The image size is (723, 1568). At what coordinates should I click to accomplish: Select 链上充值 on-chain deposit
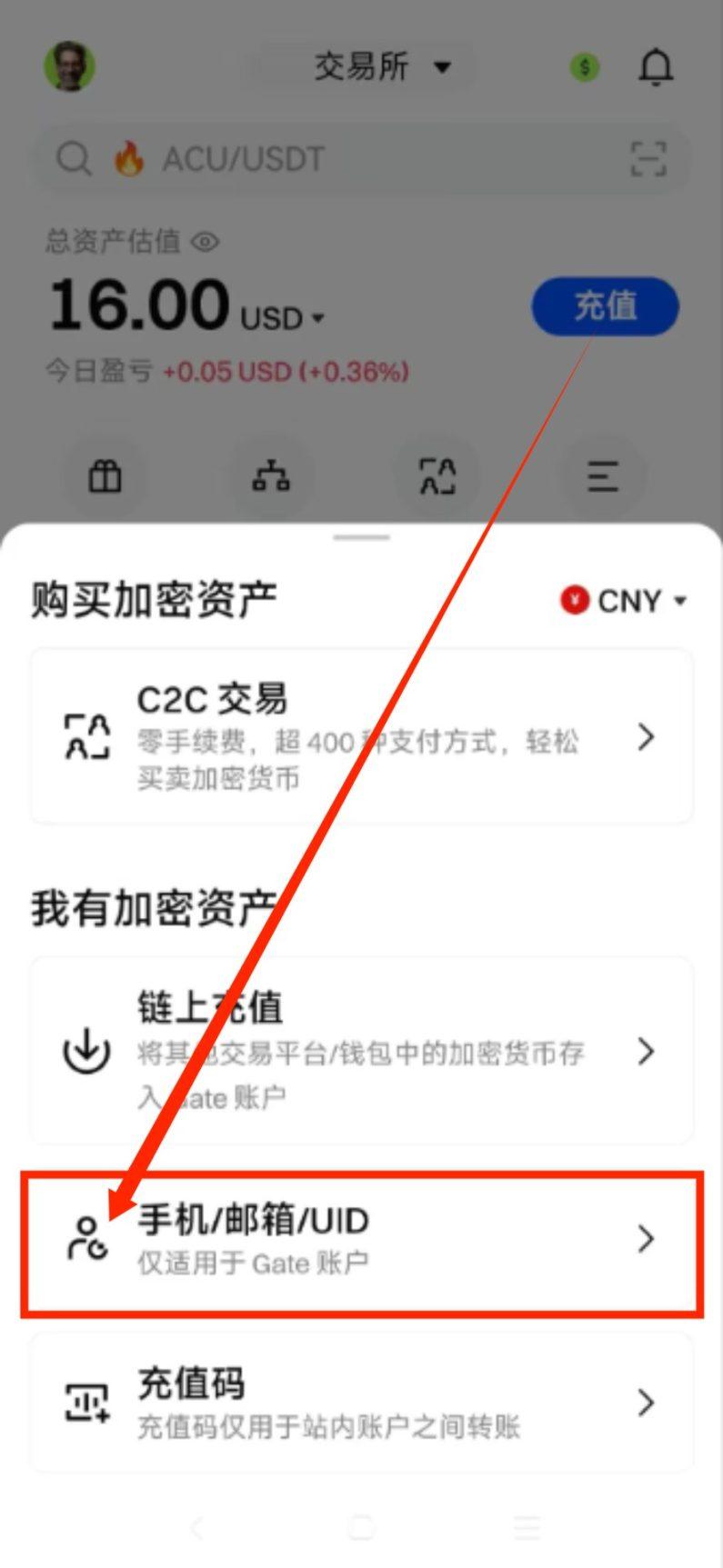click(361, 1051)
